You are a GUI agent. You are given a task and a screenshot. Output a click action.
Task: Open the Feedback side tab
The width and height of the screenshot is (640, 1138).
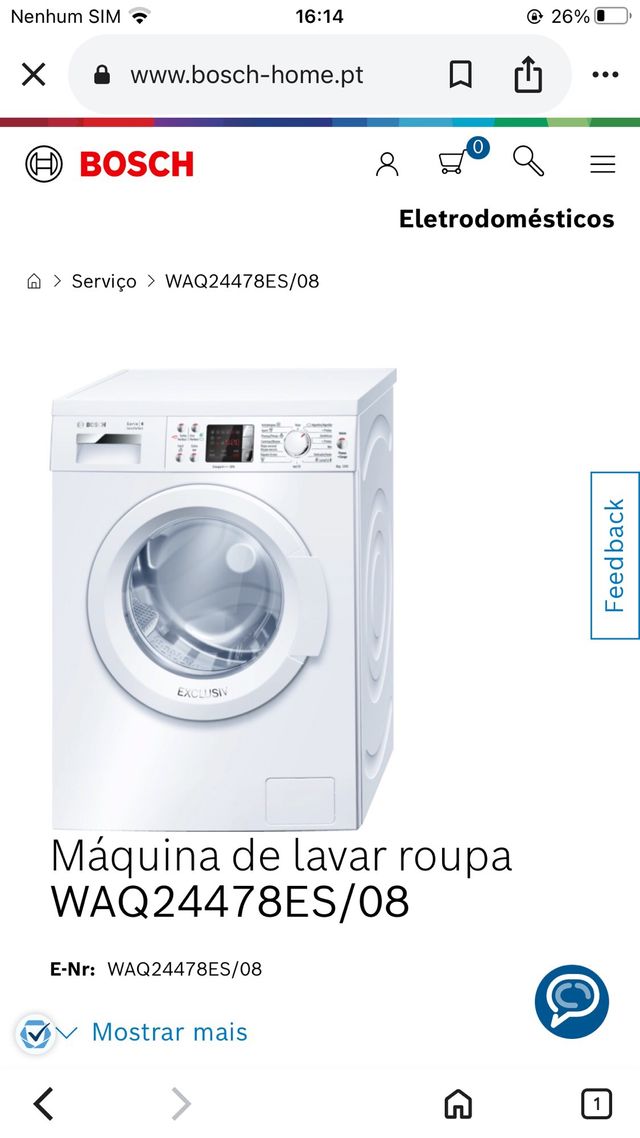615,556
